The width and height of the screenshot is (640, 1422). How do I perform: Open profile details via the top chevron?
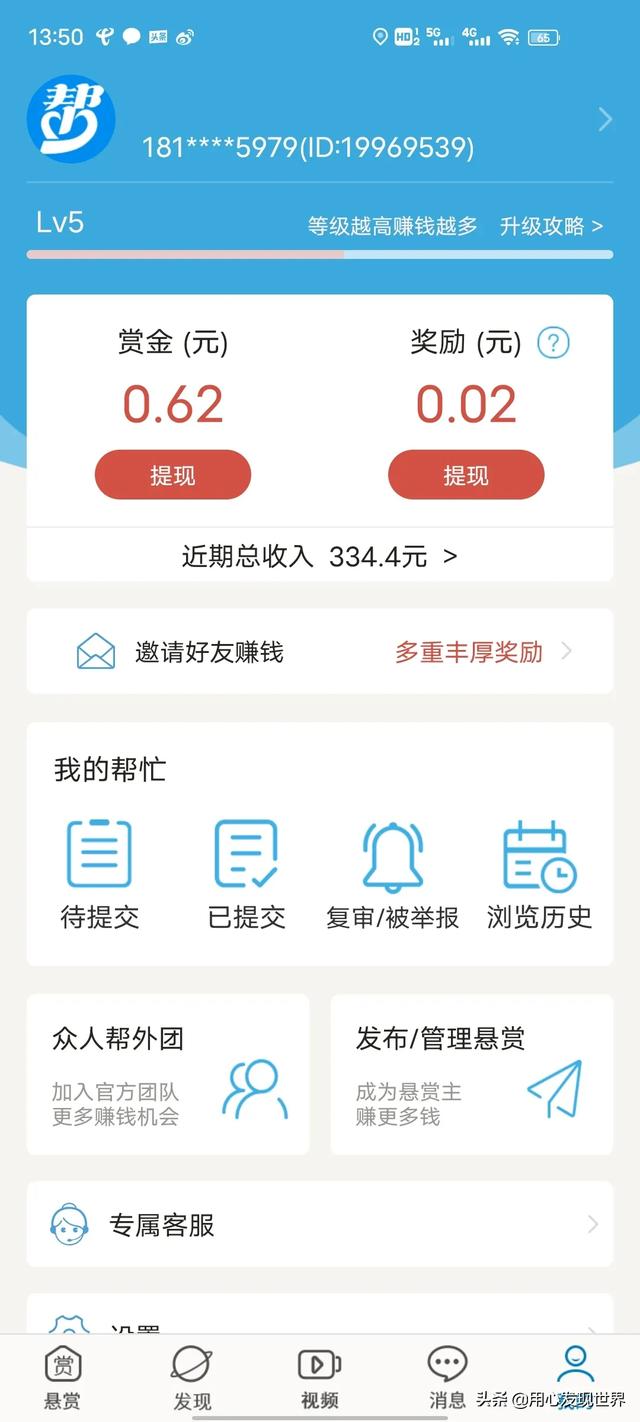(605, 120)
